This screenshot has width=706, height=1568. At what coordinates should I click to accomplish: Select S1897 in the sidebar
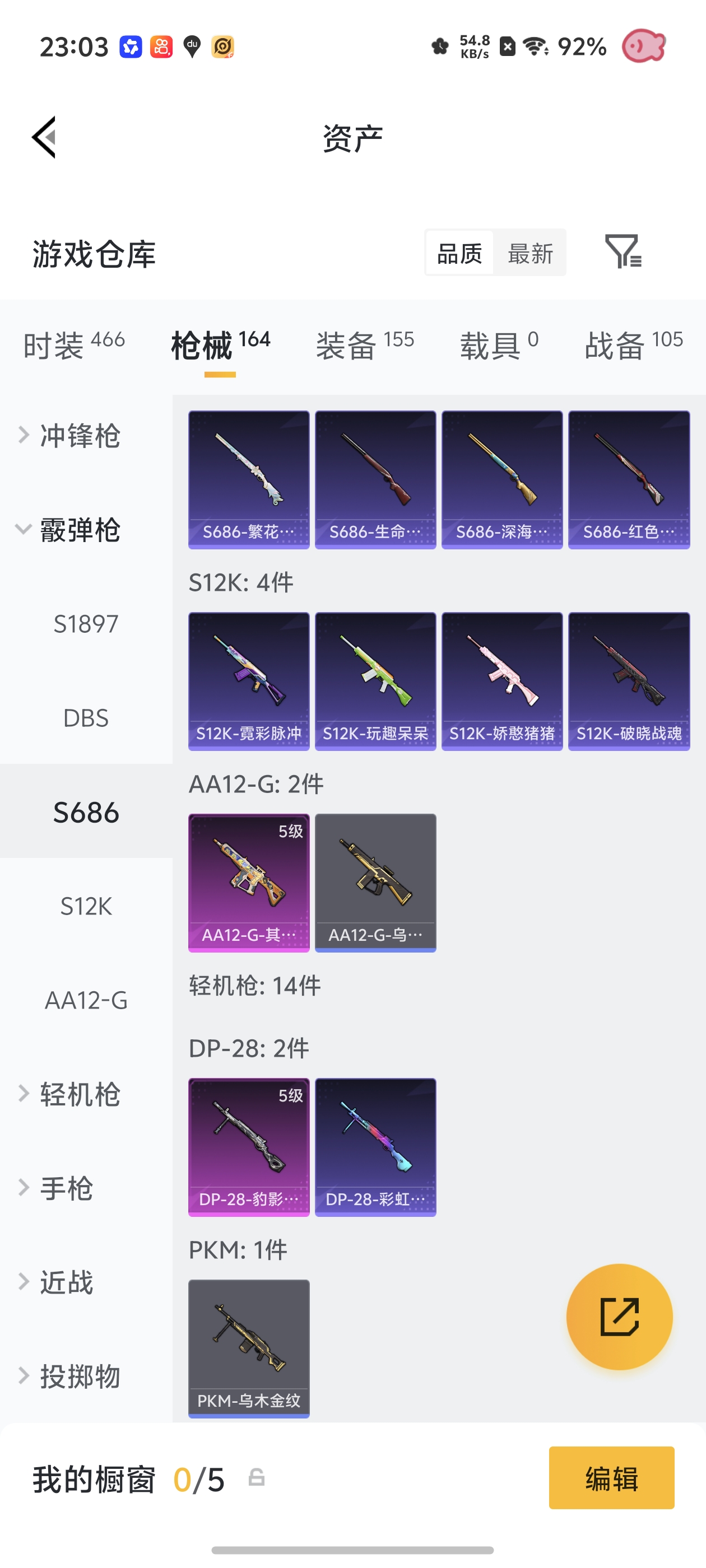tap(86, 624)
